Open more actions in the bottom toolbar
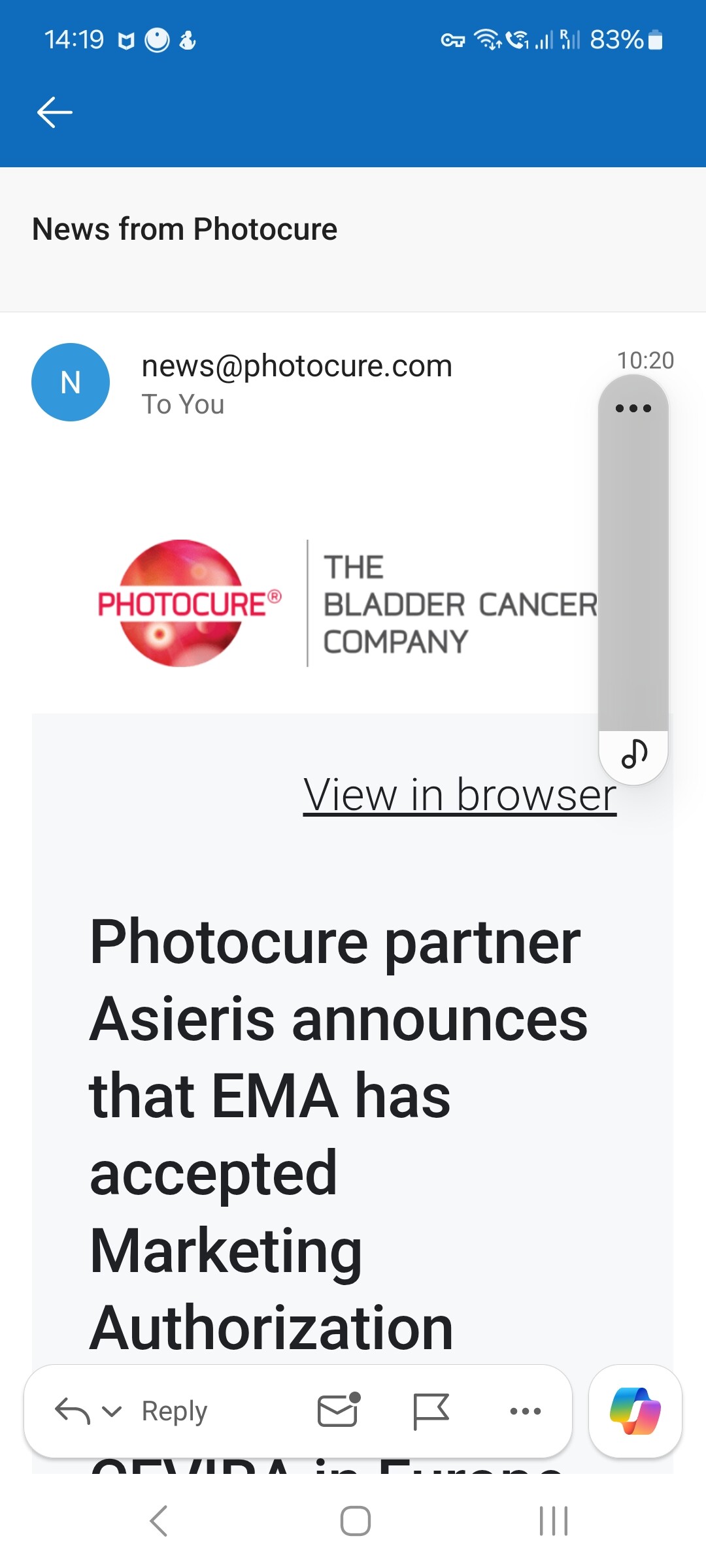 coord(525,1411)
